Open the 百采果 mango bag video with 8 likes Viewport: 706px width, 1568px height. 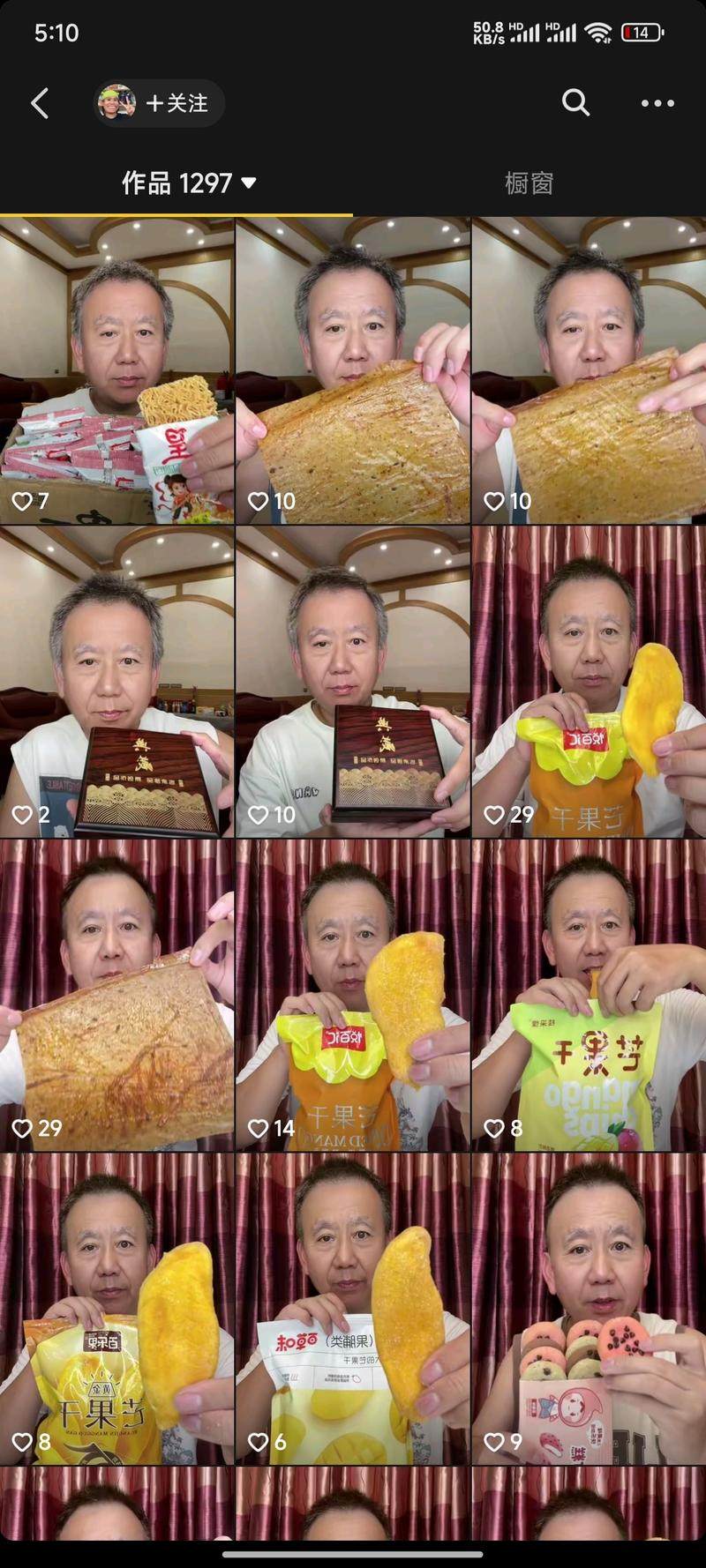116,1309
